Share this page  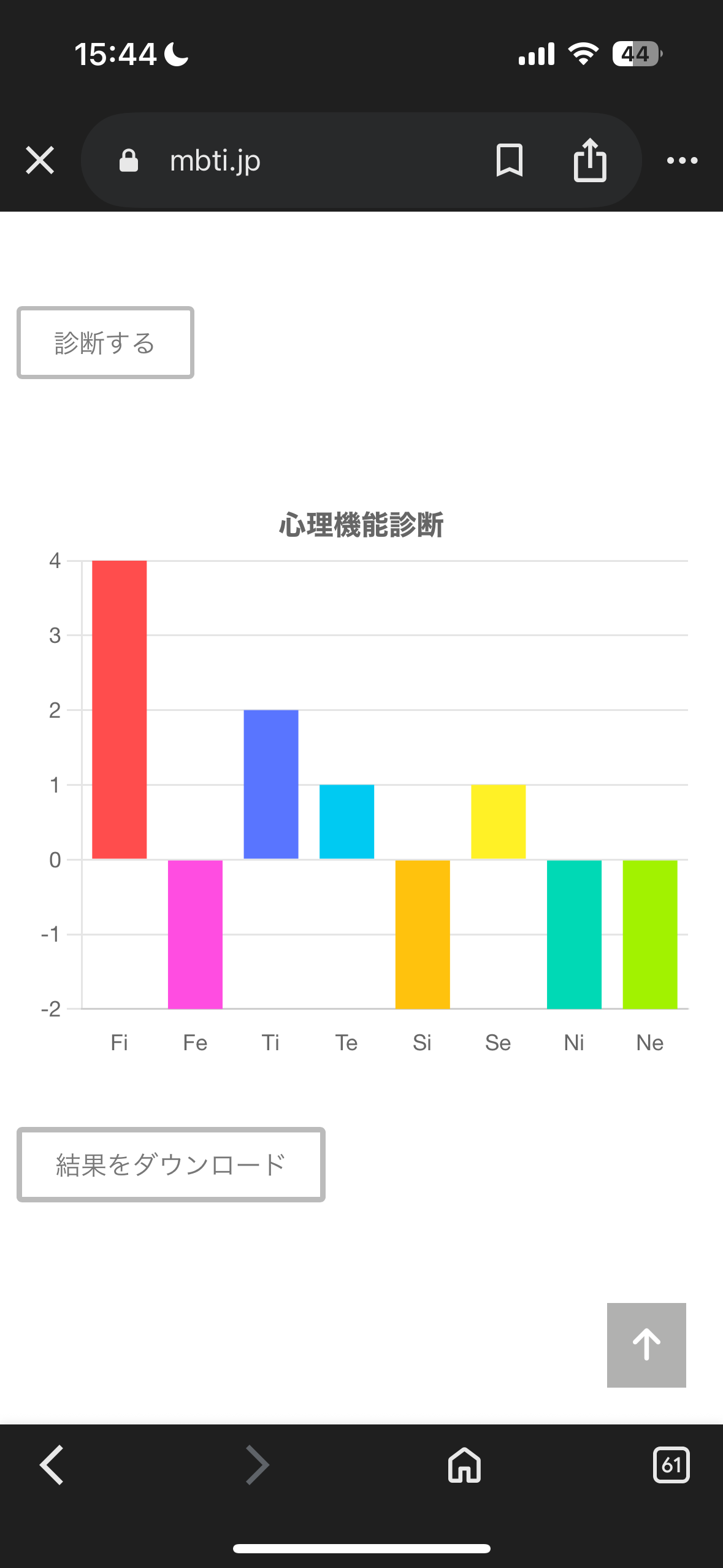pyautogui.click(x=590, y=160)
